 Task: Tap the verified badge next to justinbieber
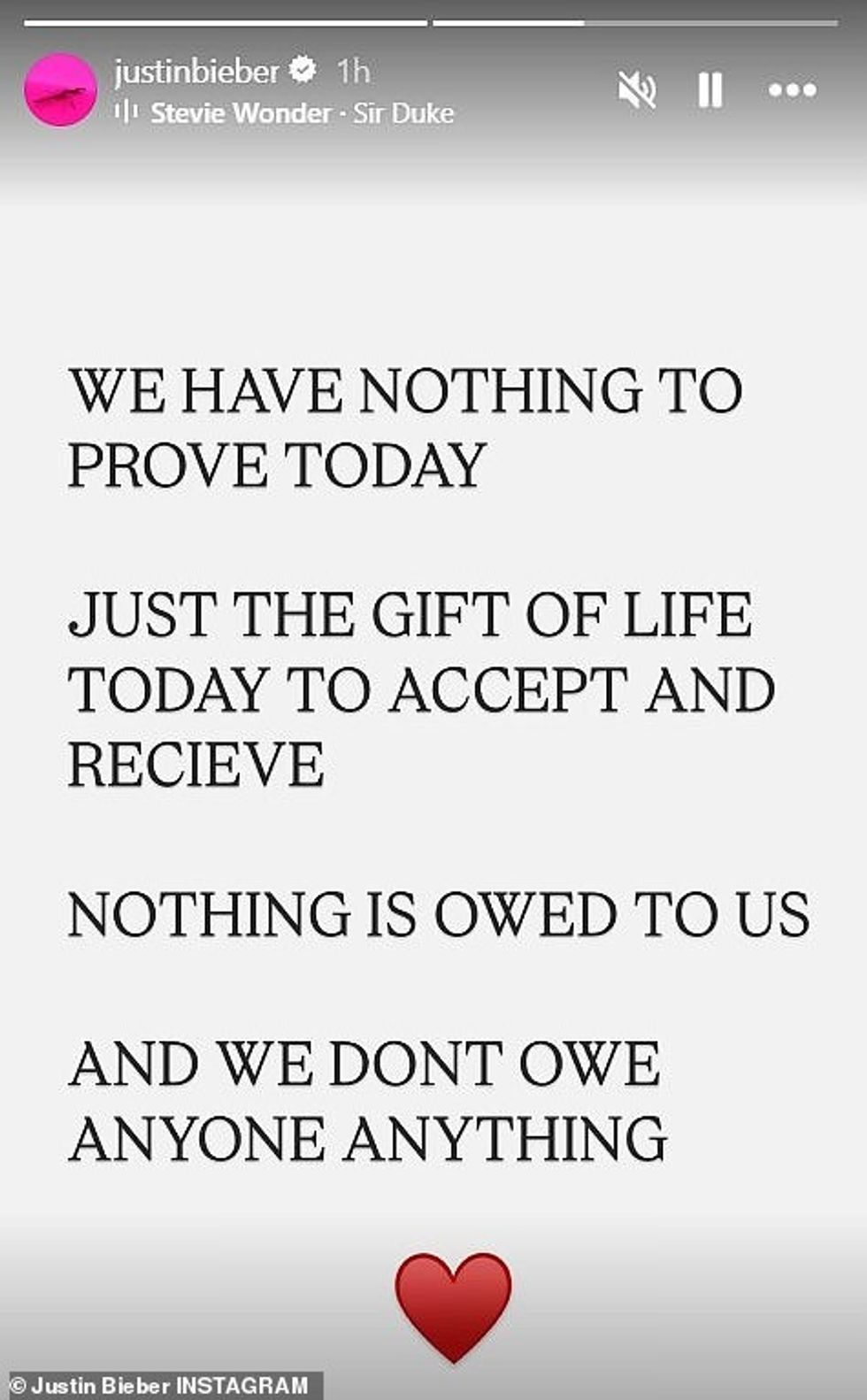[x=302, y=69]
